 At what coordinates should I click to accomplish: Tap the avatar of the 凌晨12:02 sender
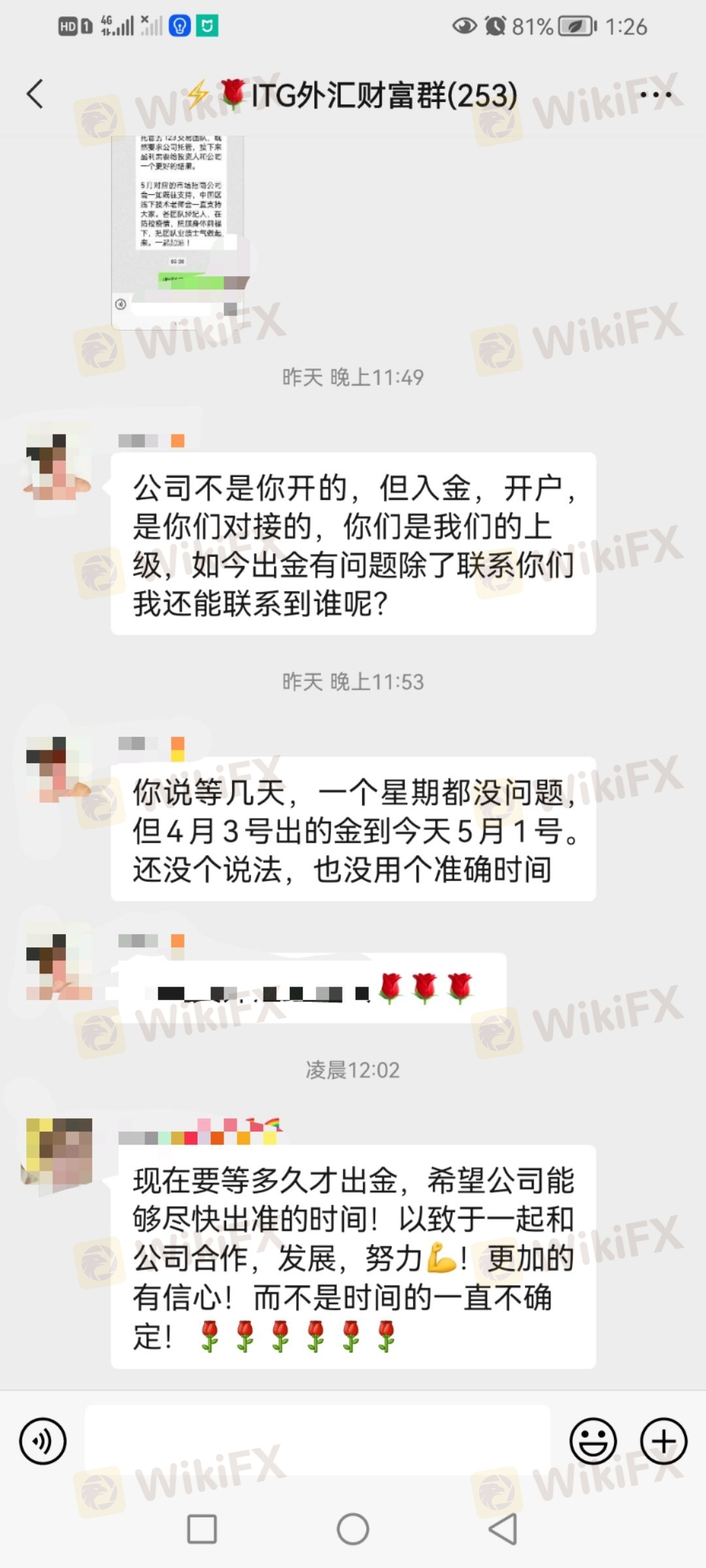59,1151
